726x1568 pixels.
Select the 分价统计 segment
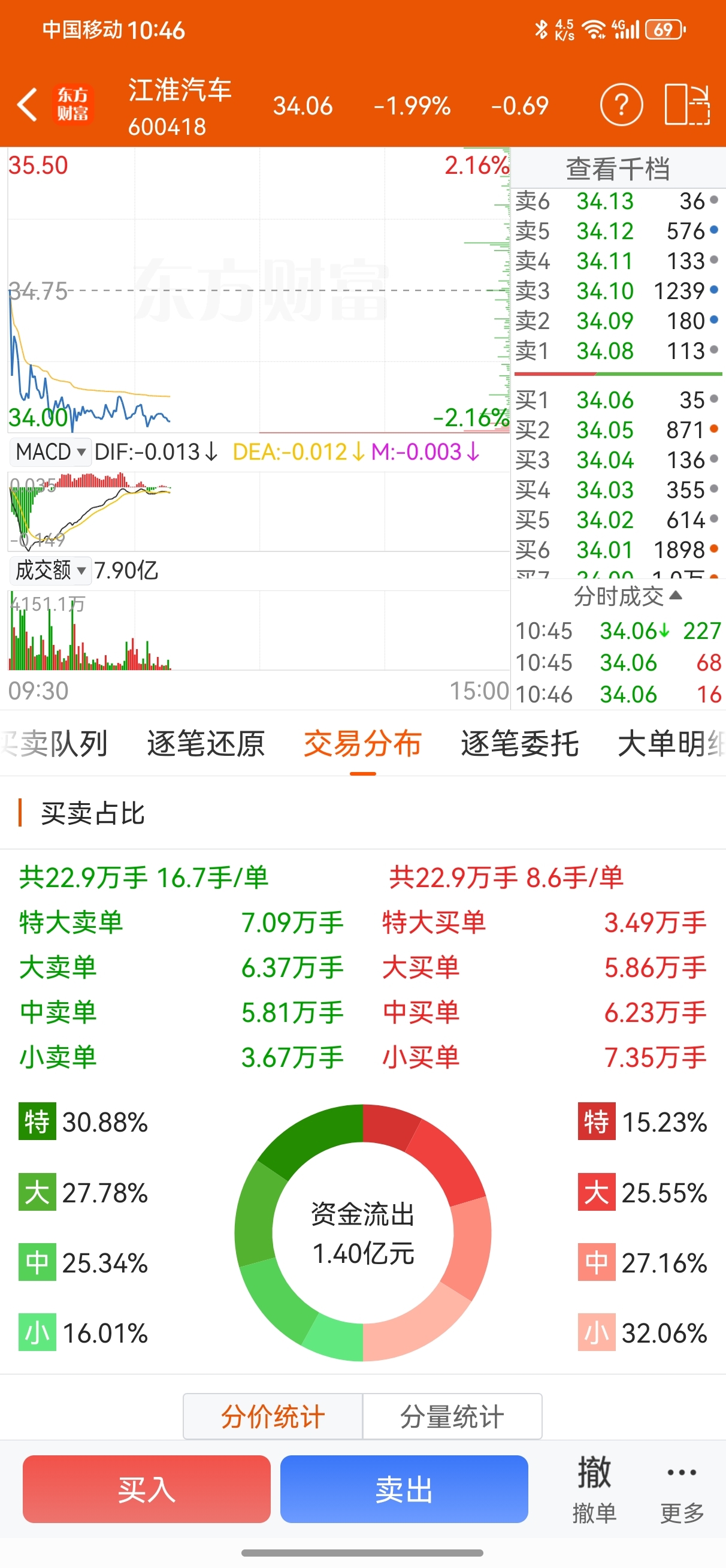pos(273,1416)
